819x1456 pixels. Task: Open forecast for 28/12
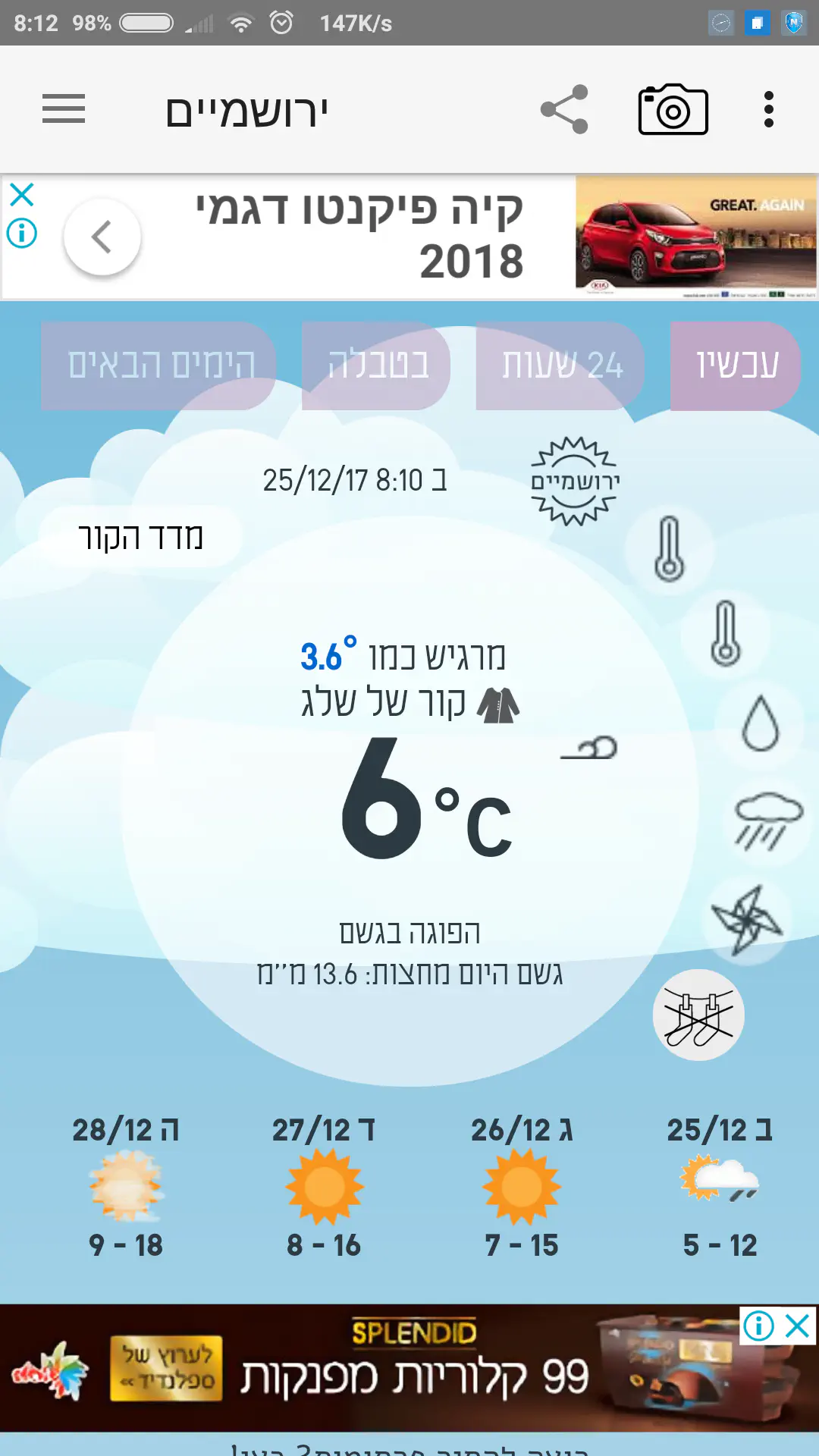tap(126, 1187)
